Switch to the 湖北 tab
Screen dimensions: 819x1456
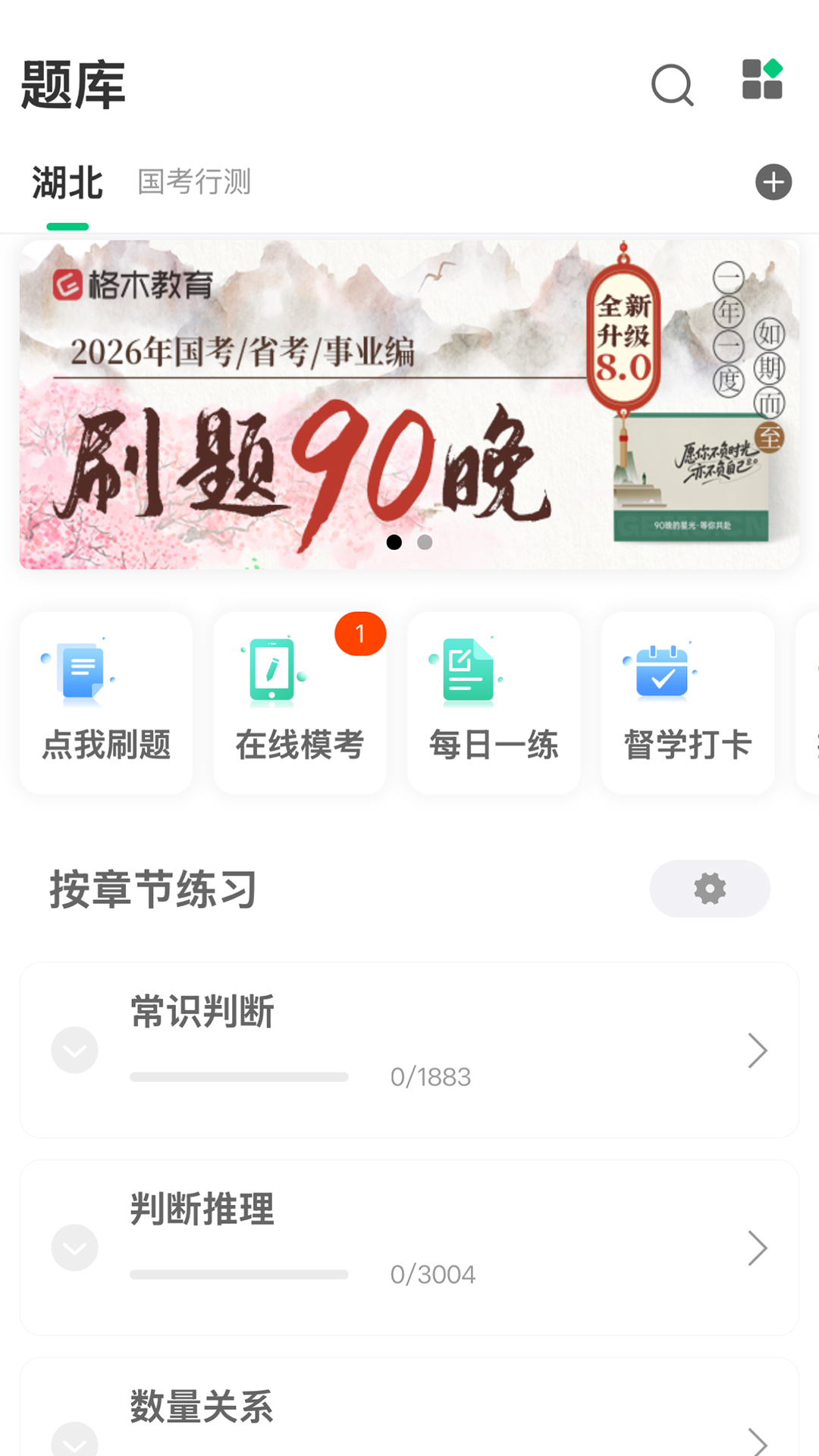coord(67,184)
